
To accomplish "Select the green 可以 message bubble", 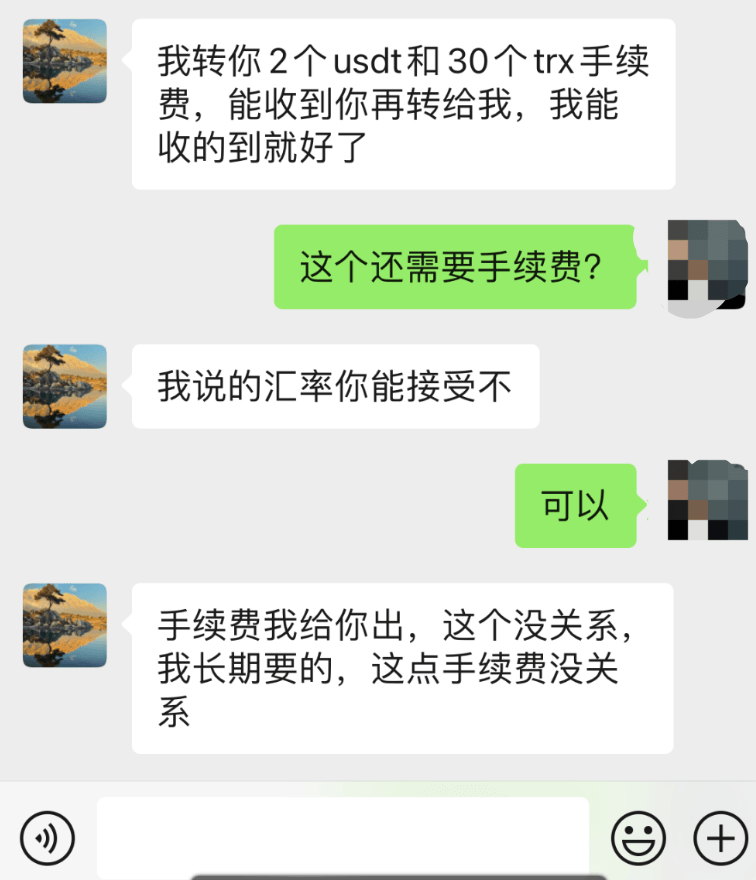I will [x=576, y=505].
